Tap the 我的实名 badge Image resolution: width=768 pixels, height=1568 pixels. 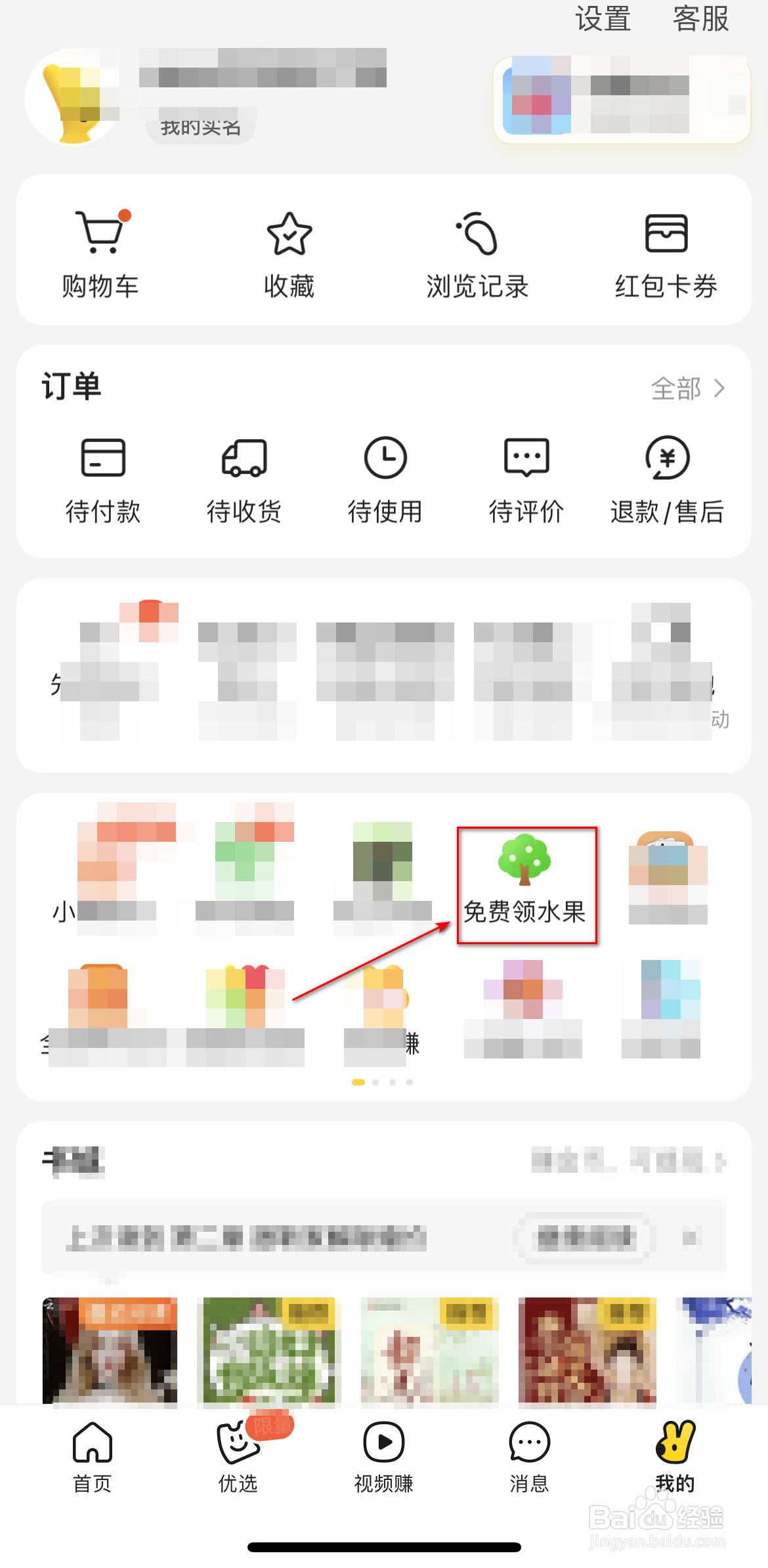pos(199,129)
